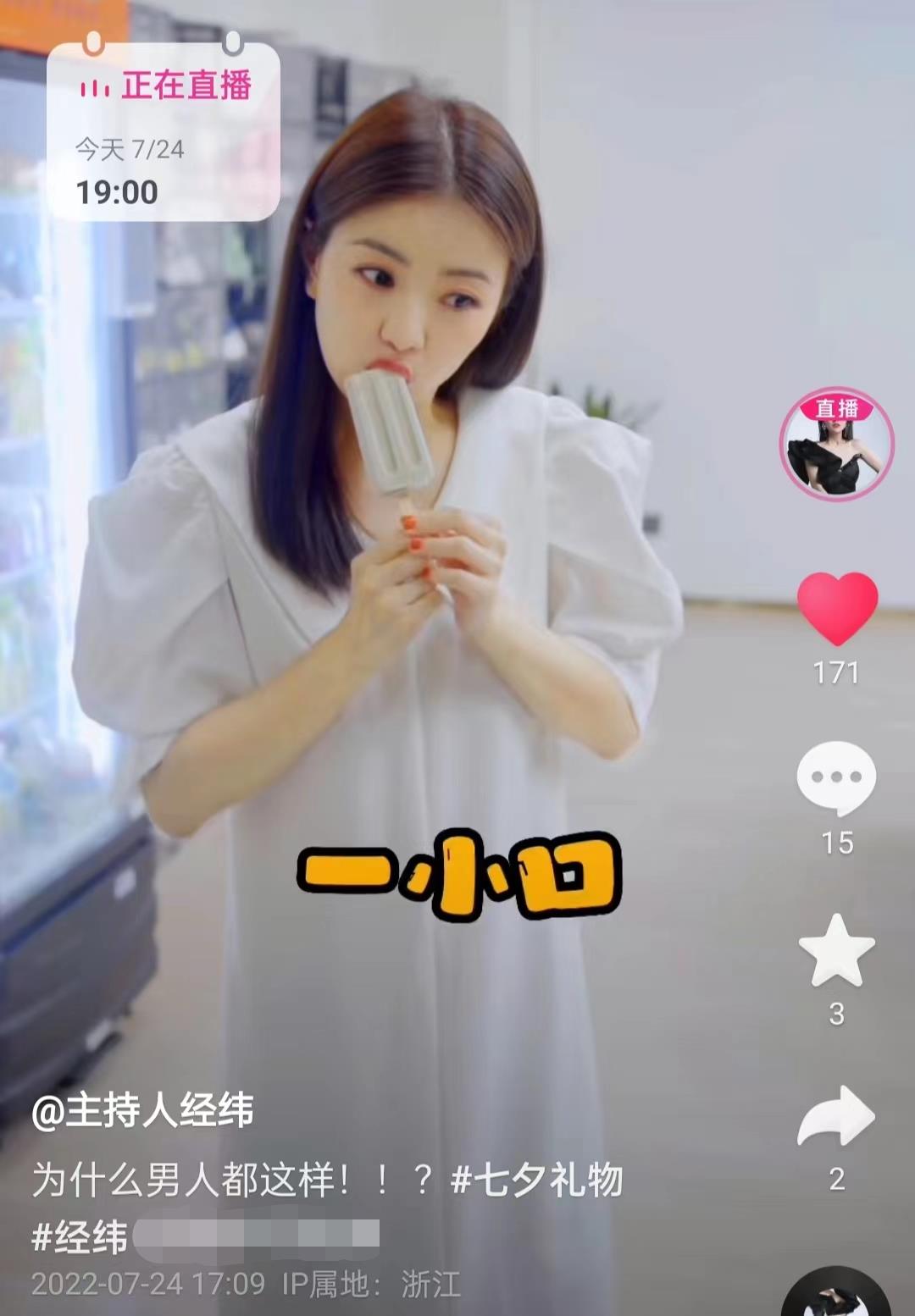Image resolution: width=915 pixels, height=1316 pixels.
Task: Tap the comment count showing 15
Action: 835,843
